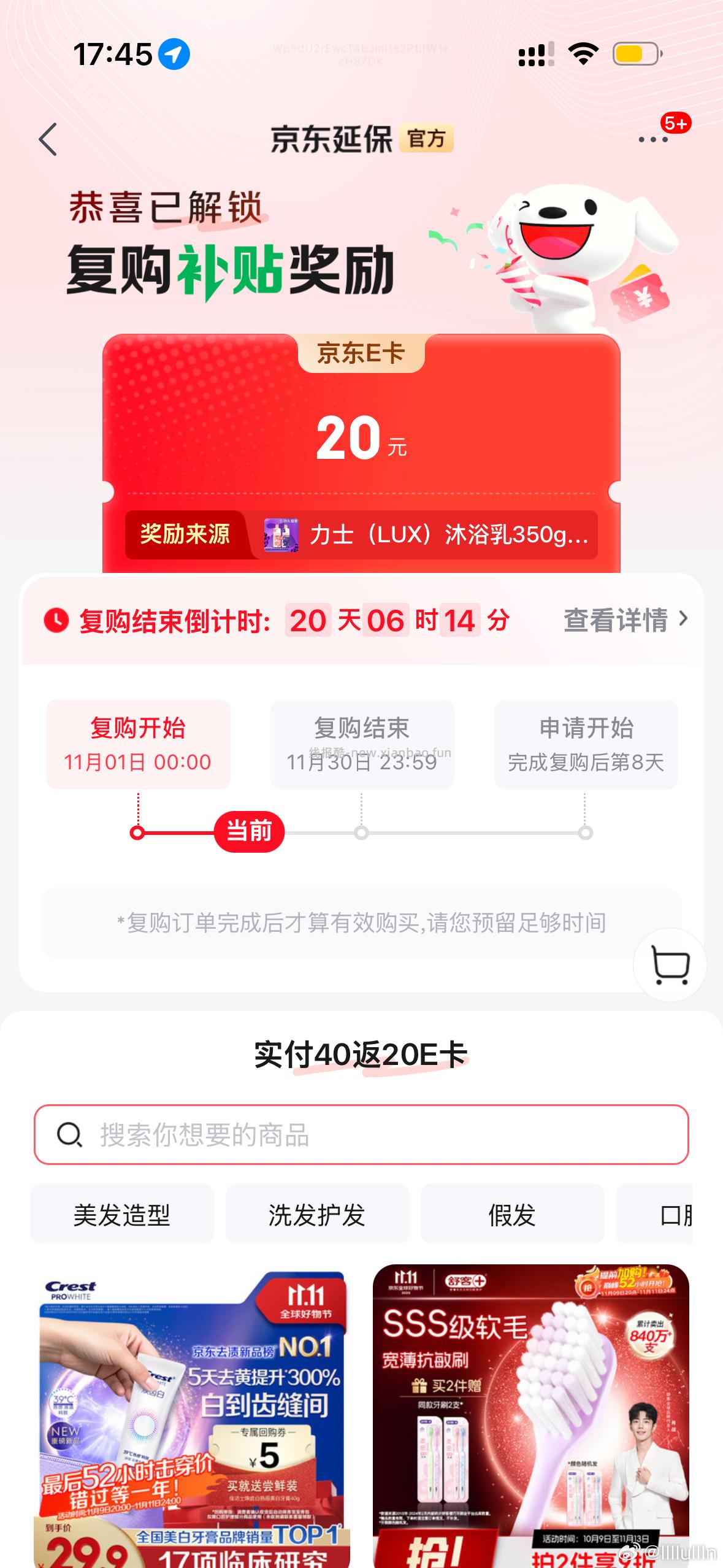The width and height of the screenshot is (723, 1568).
Task: Tap the back arrow to exit the page
Action: (x=49, y=140)
